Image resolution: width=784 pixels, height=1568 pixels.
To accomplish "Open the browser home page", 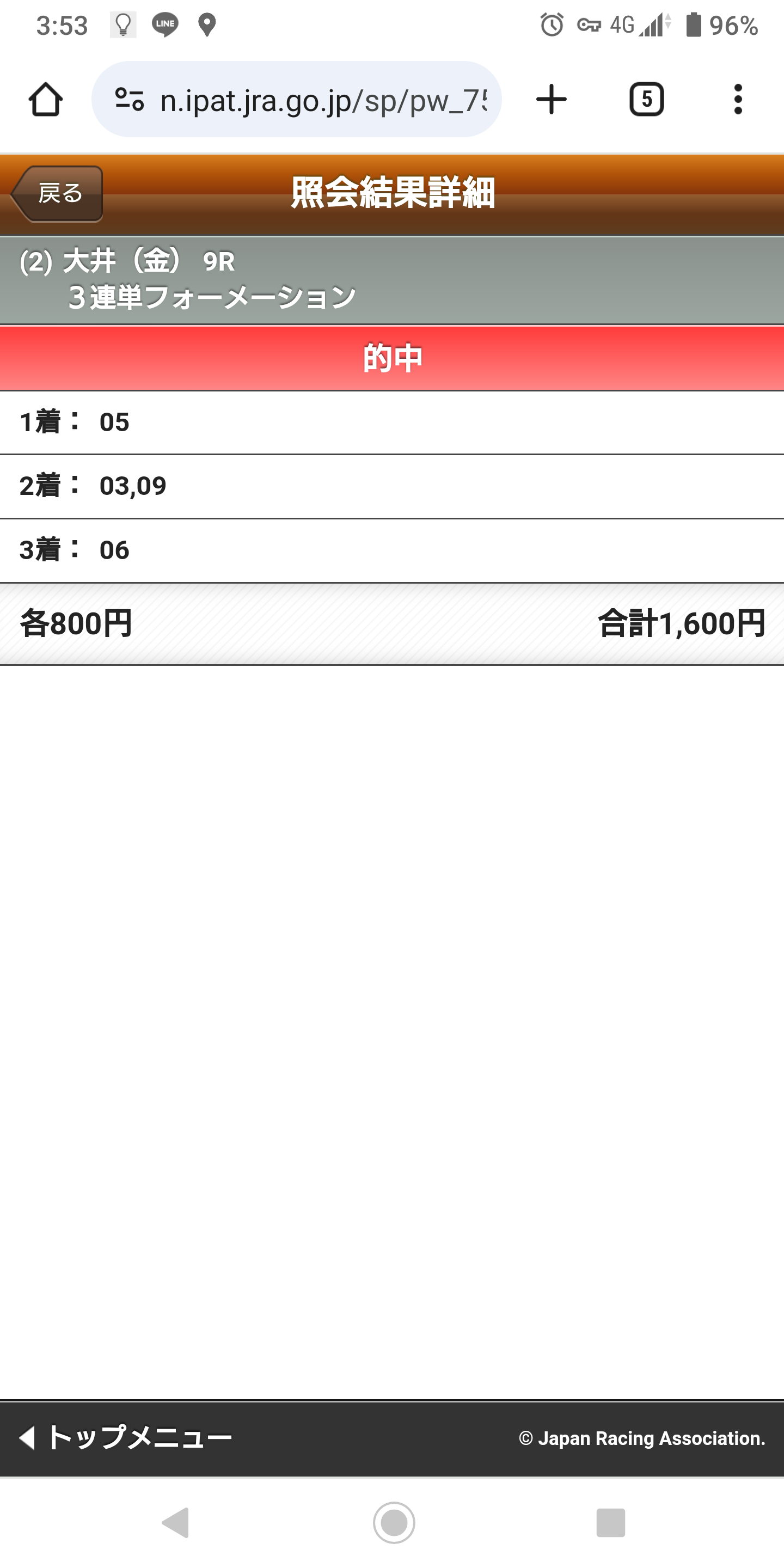I will pyautogui.click(x=46, y=99).
